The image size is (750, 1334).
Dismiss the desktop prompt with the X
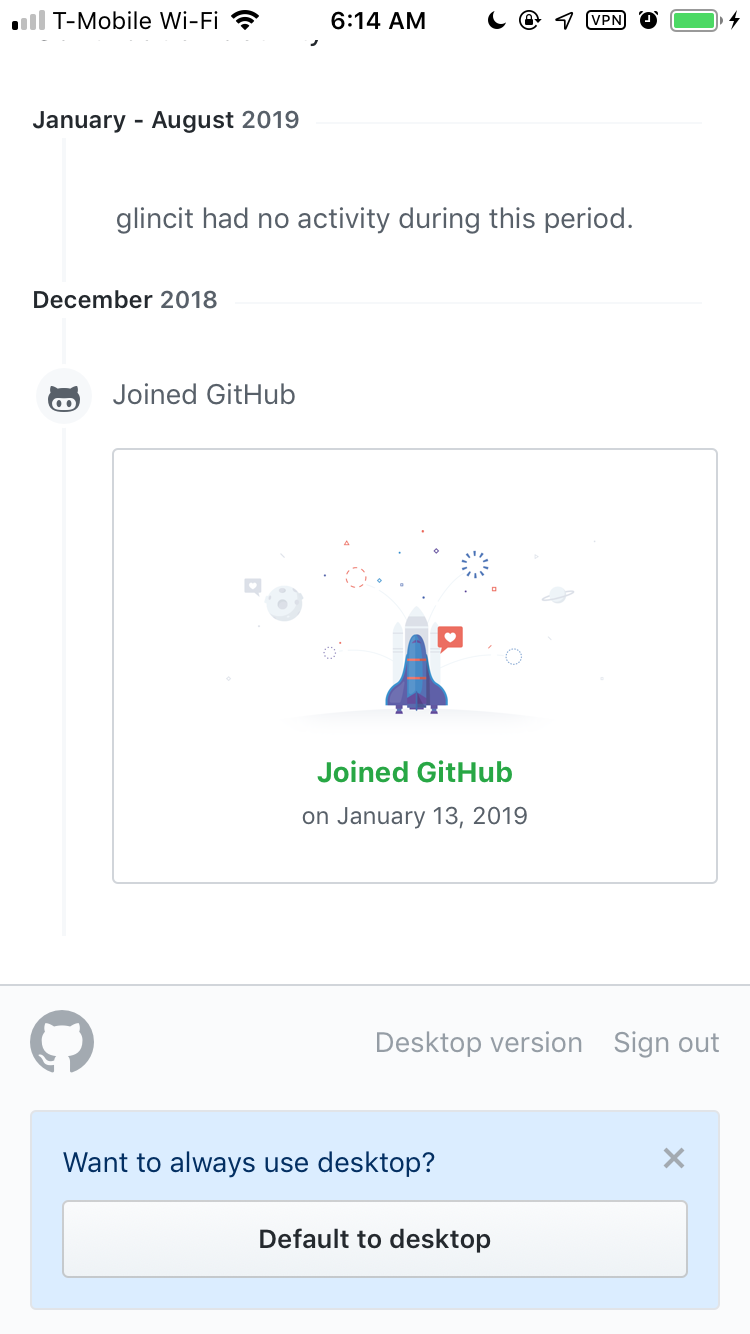[673, 1158]
